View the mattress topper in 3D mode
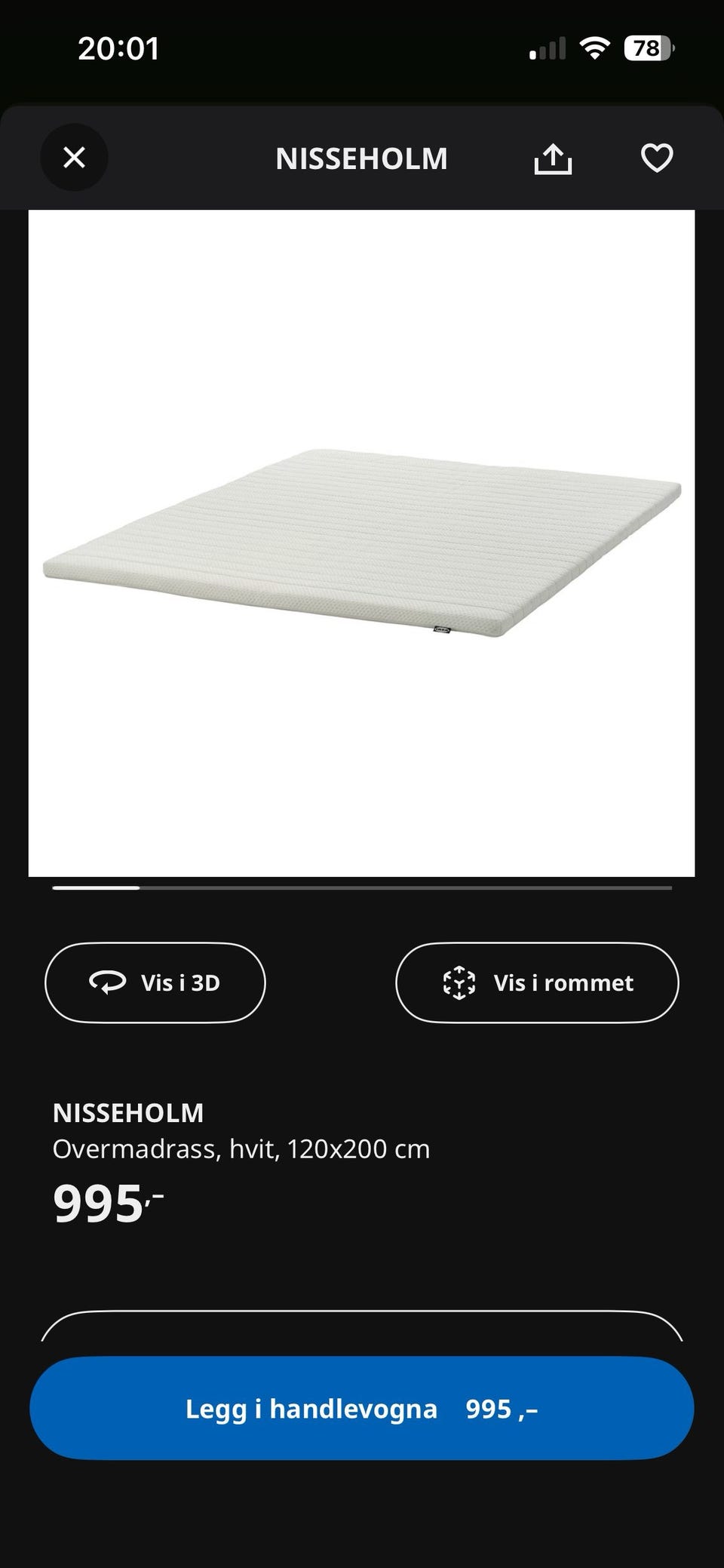This screenshot has height=1568, width=724. tap(155, 982)
